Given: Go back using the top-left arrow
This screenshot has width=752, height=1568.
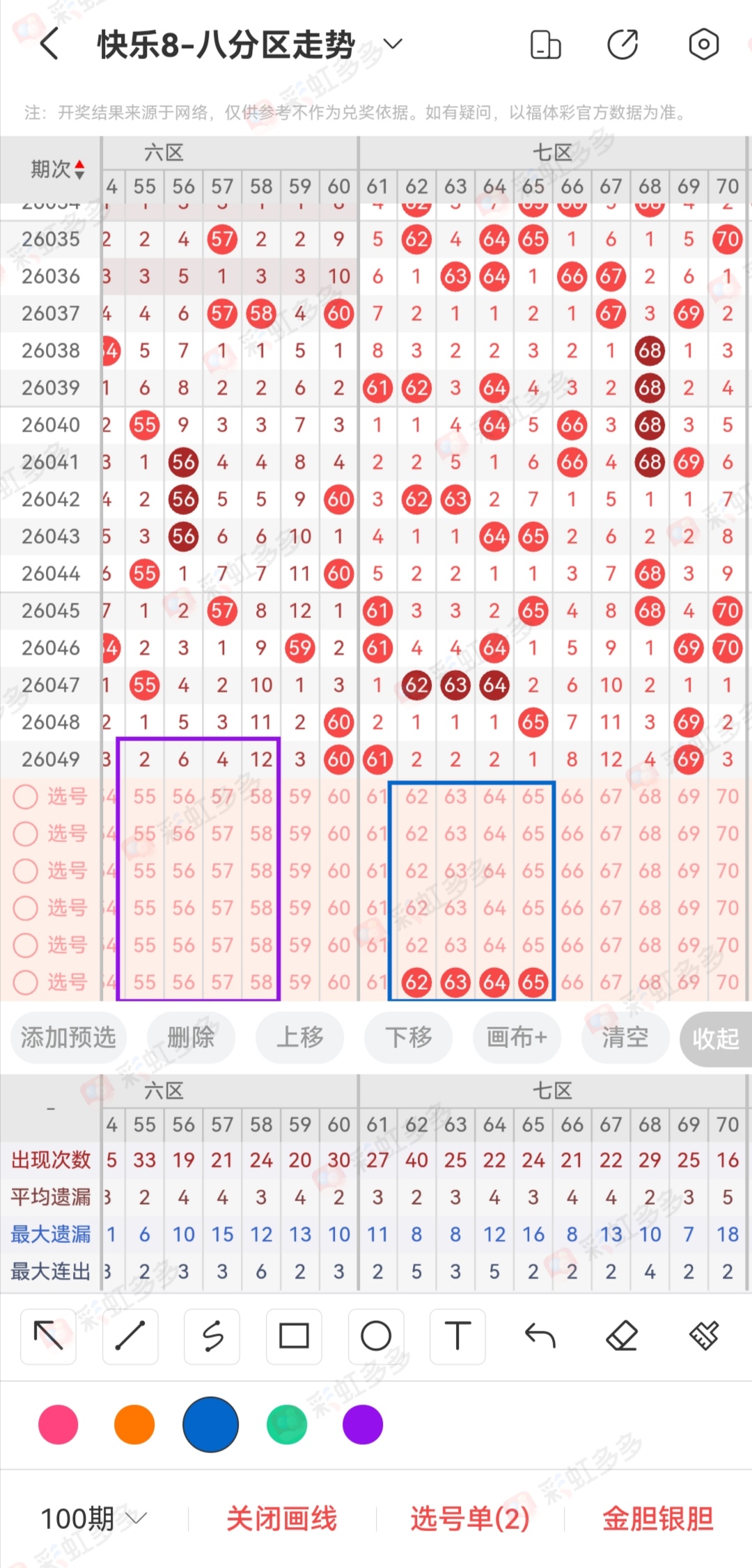Looking at the screenshot, I should (49, 45).
